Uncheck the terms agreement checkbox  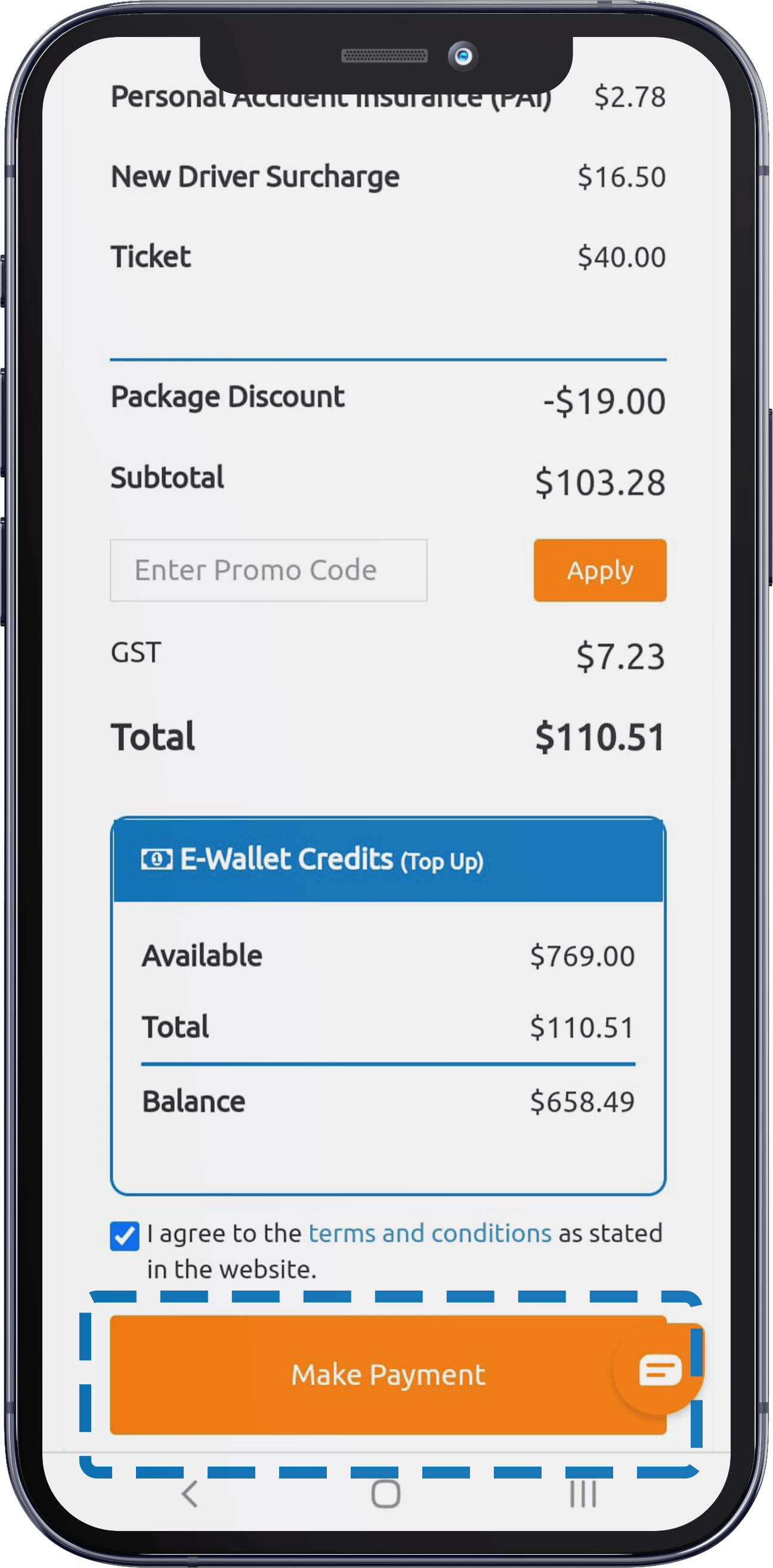click(x=125, y=1236)
